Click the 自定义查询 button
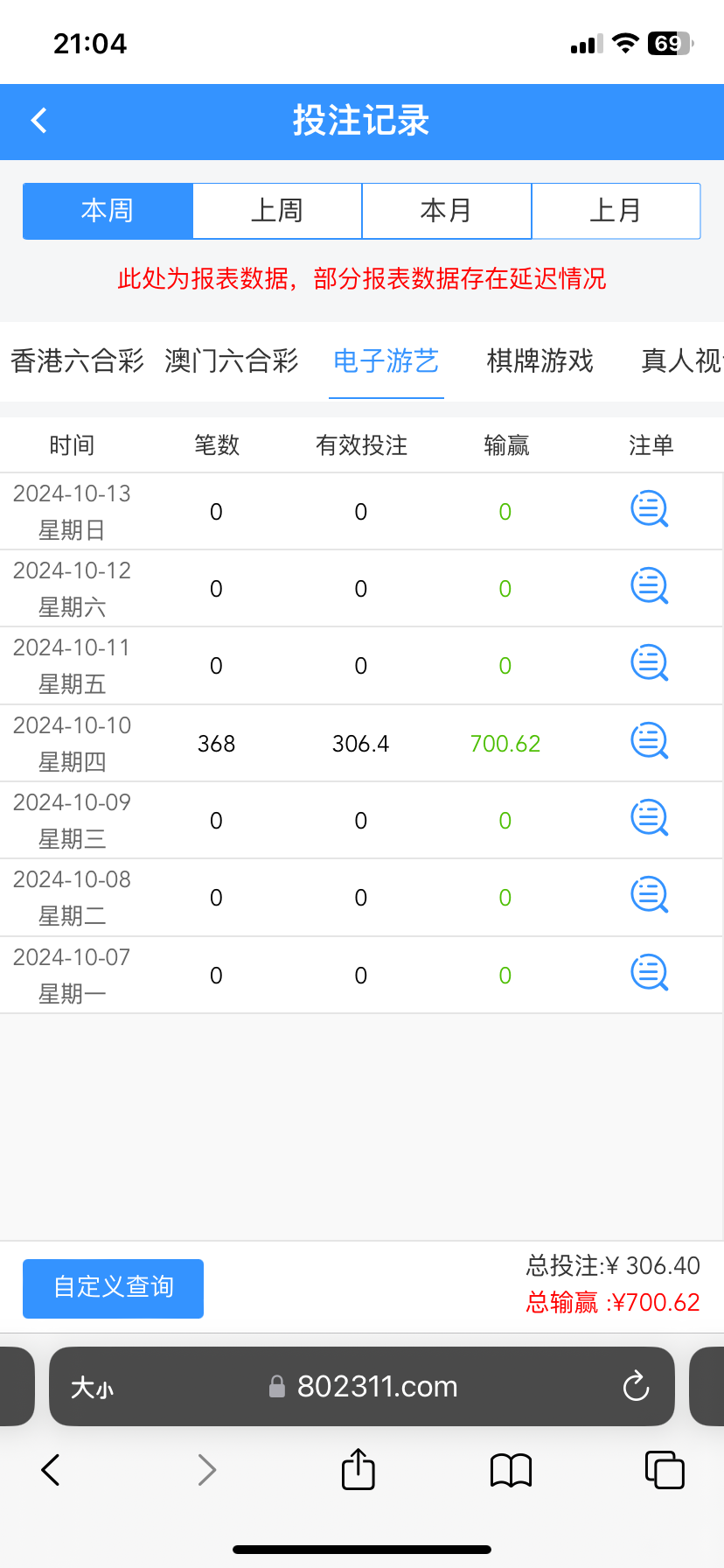The height and width of the screenshot is (1568, 724). [x=113, y=1288]
